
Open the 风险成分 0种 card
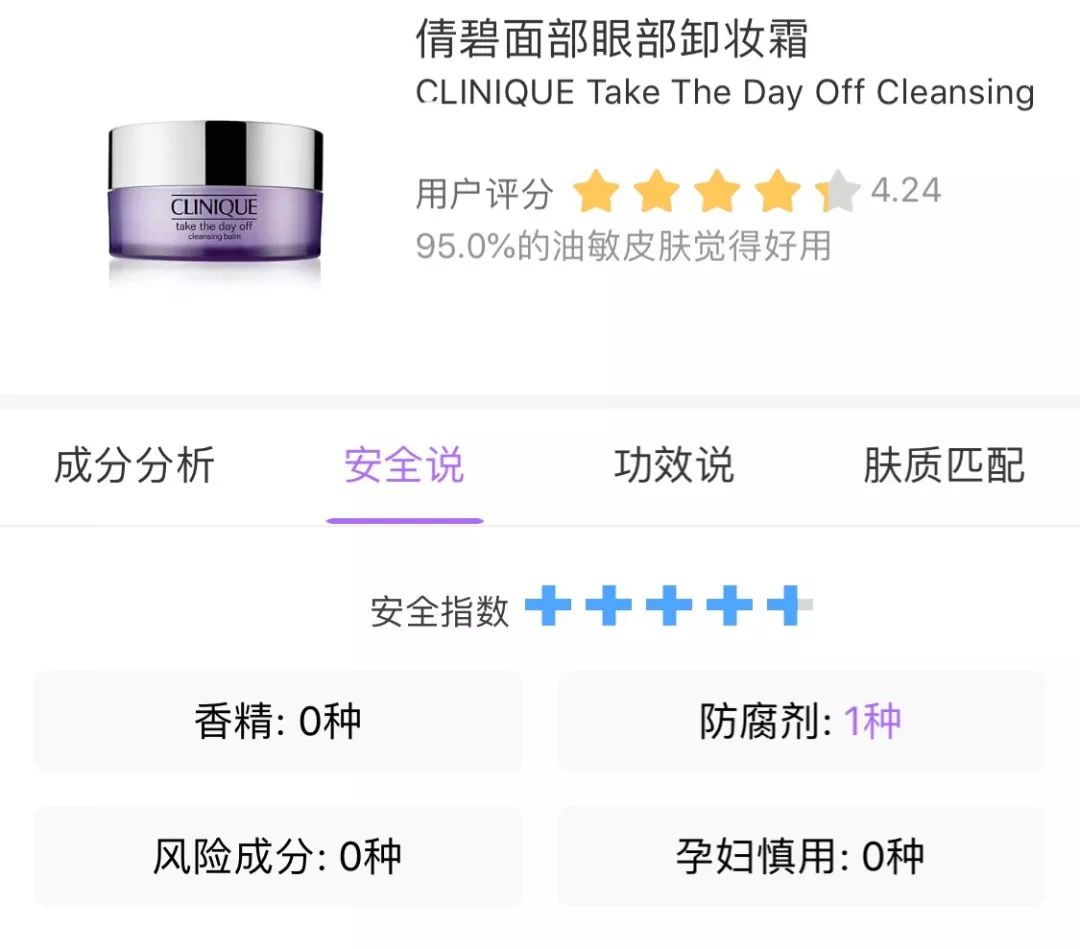[278, 856]
